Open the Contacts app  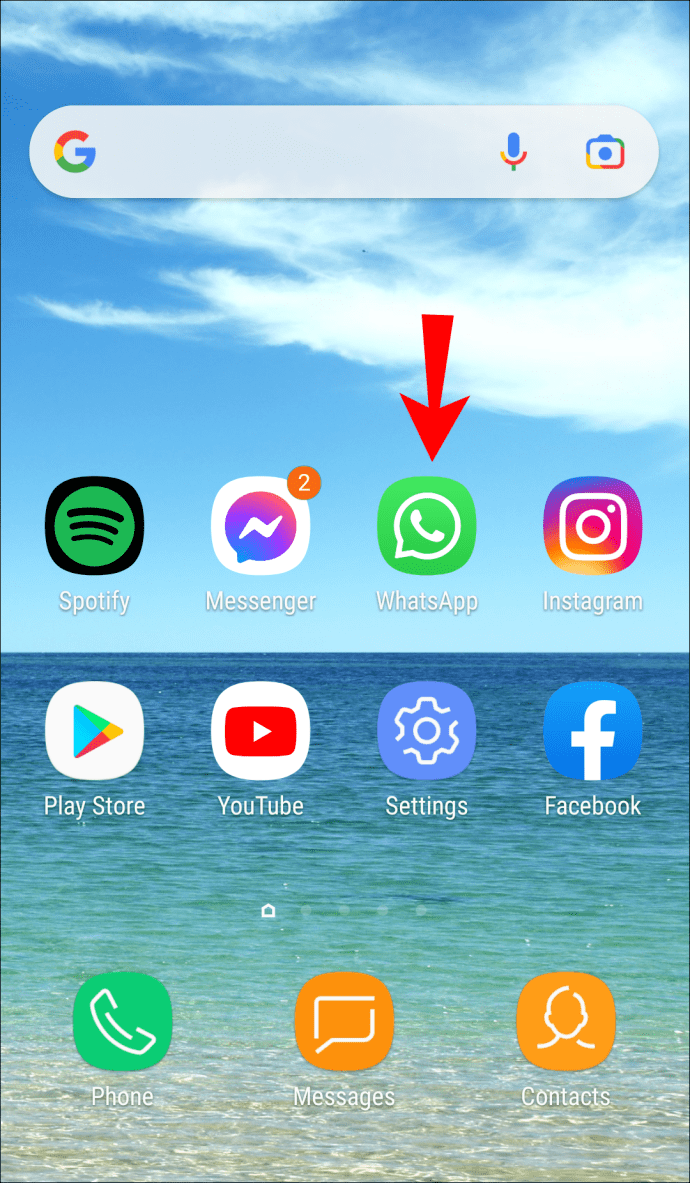pos(565,1021)
